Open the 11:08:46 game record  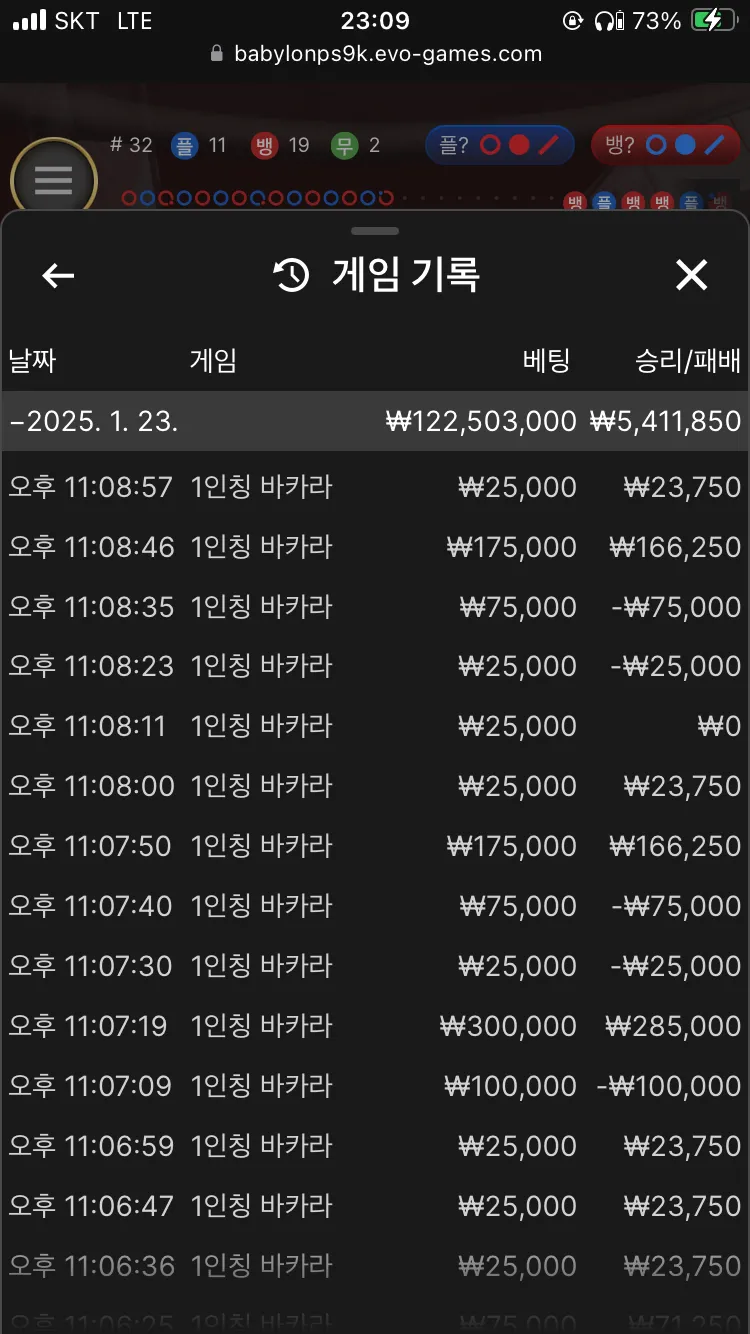pyautogui.click(x=375, y=547)
